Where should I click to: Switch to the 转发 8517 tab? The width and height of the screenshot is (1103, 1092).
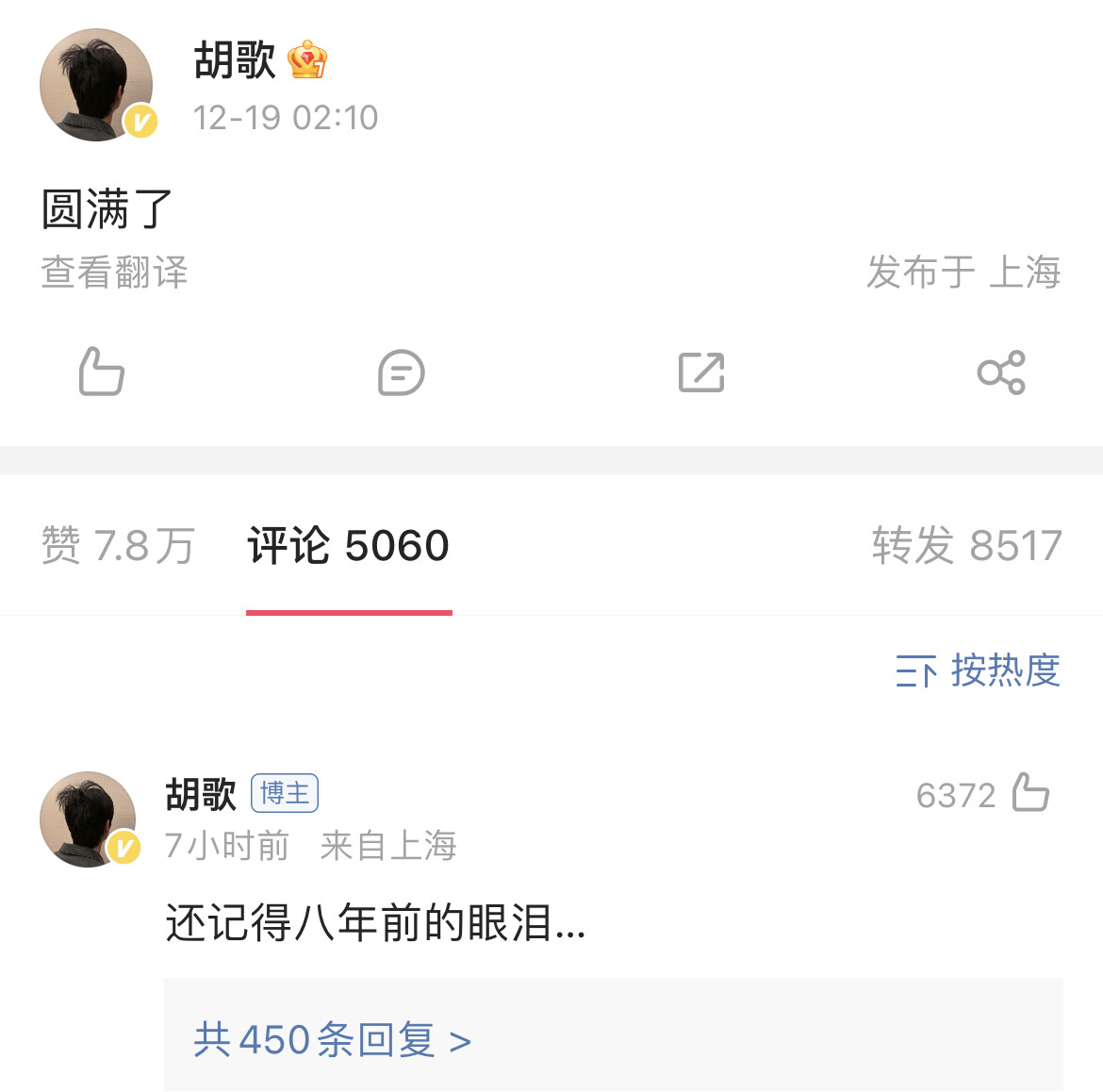coord(966,545)
